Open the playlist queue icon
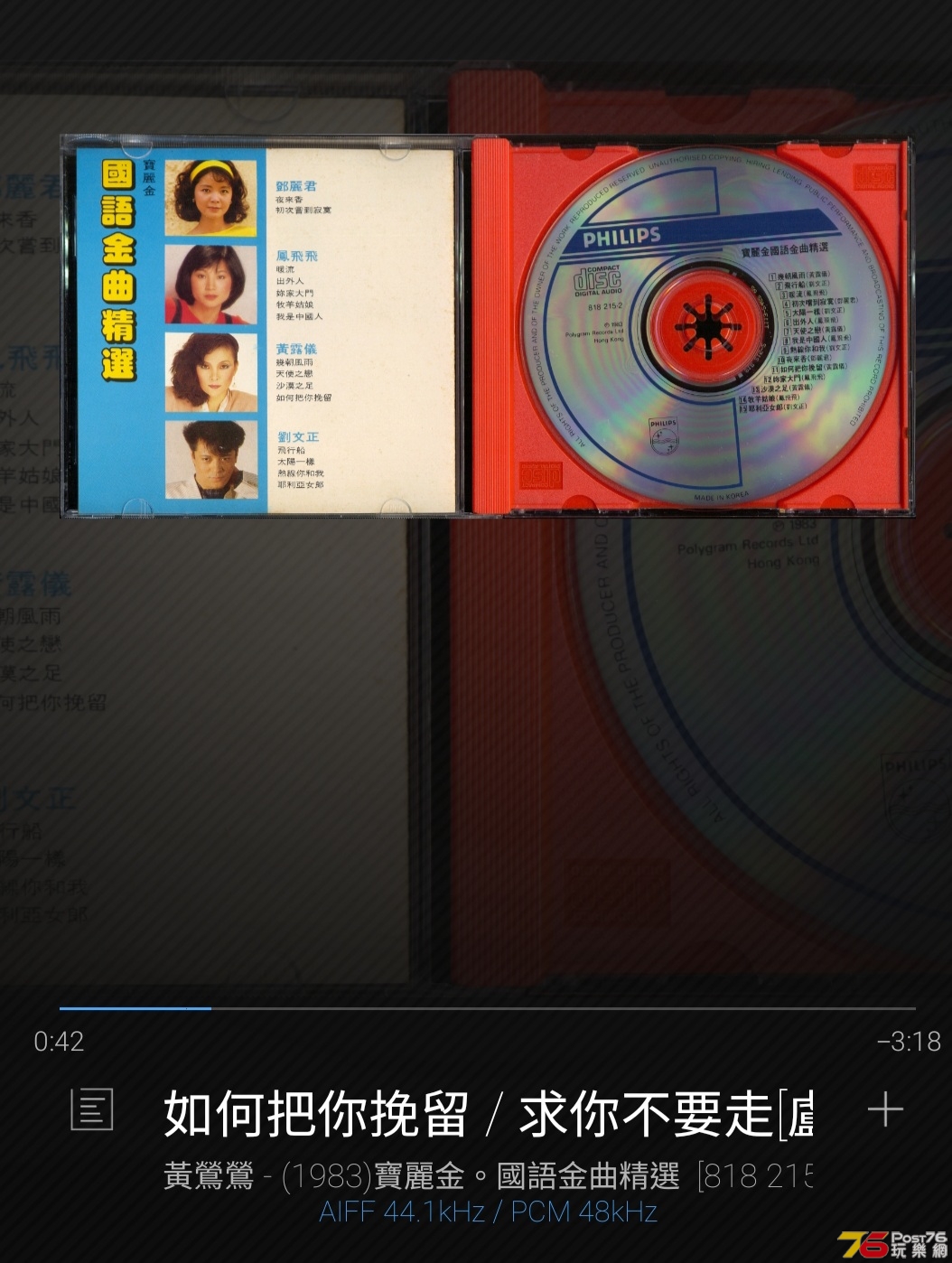Screen dimensions: 952x1263 coord(92,1109)
